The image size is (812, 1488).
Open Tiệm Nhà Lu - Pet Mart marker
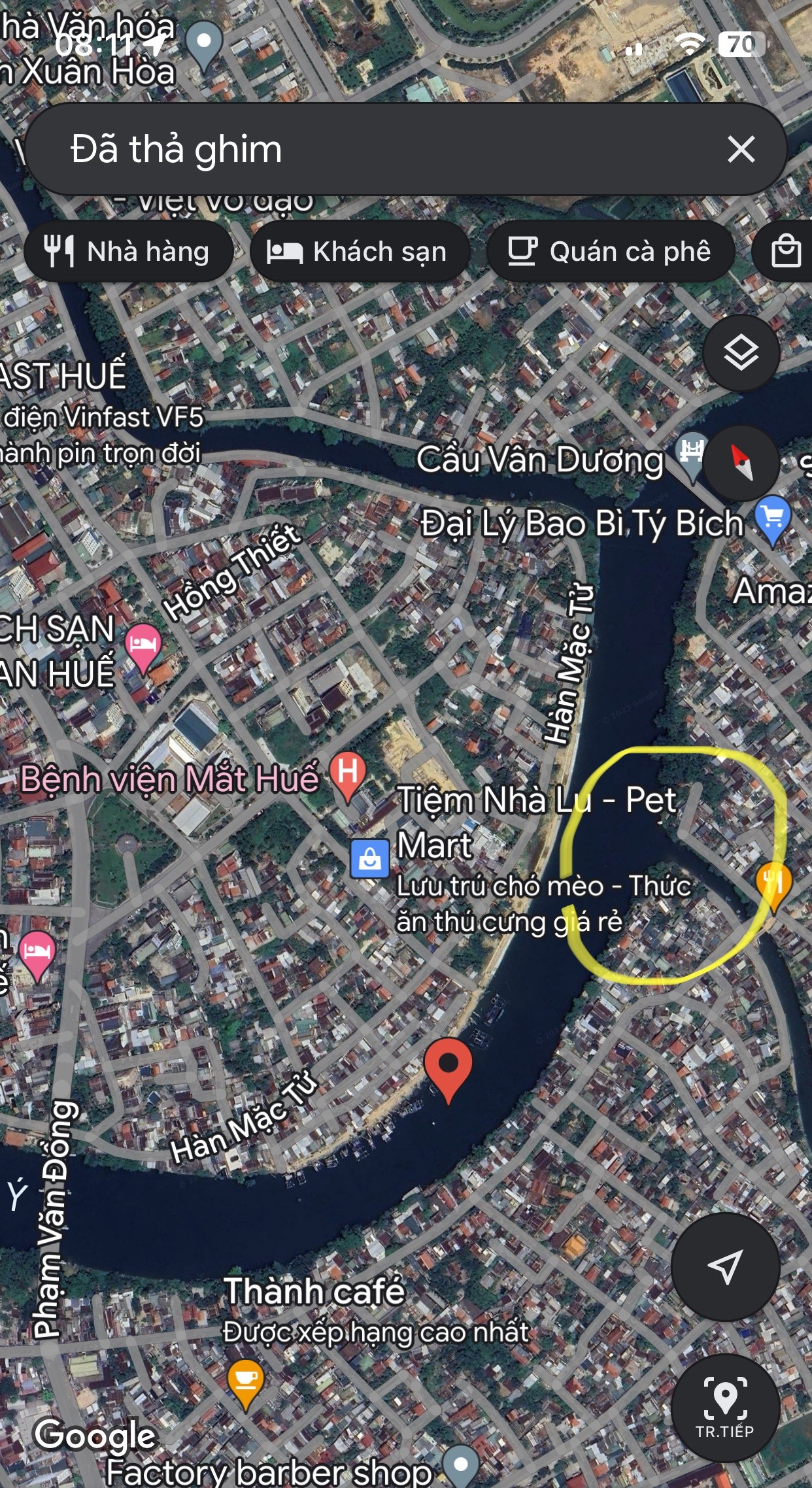tap(370, 858)
